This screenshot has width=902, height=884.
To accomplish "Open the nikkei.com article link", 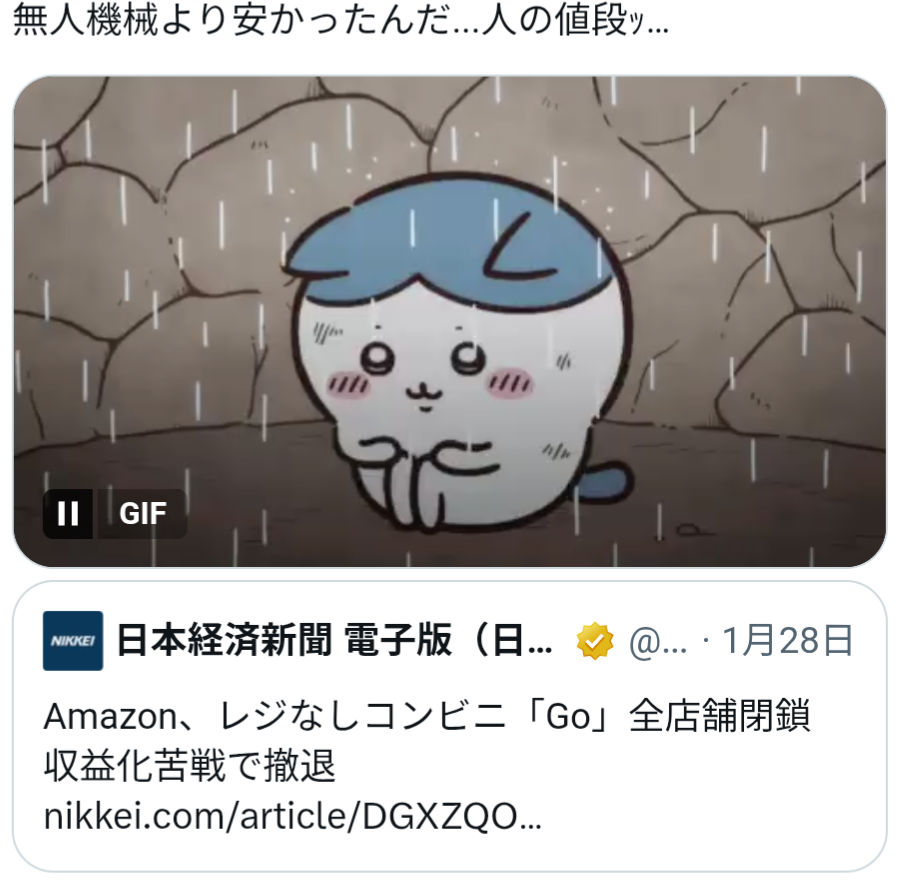I will point(292,817).
